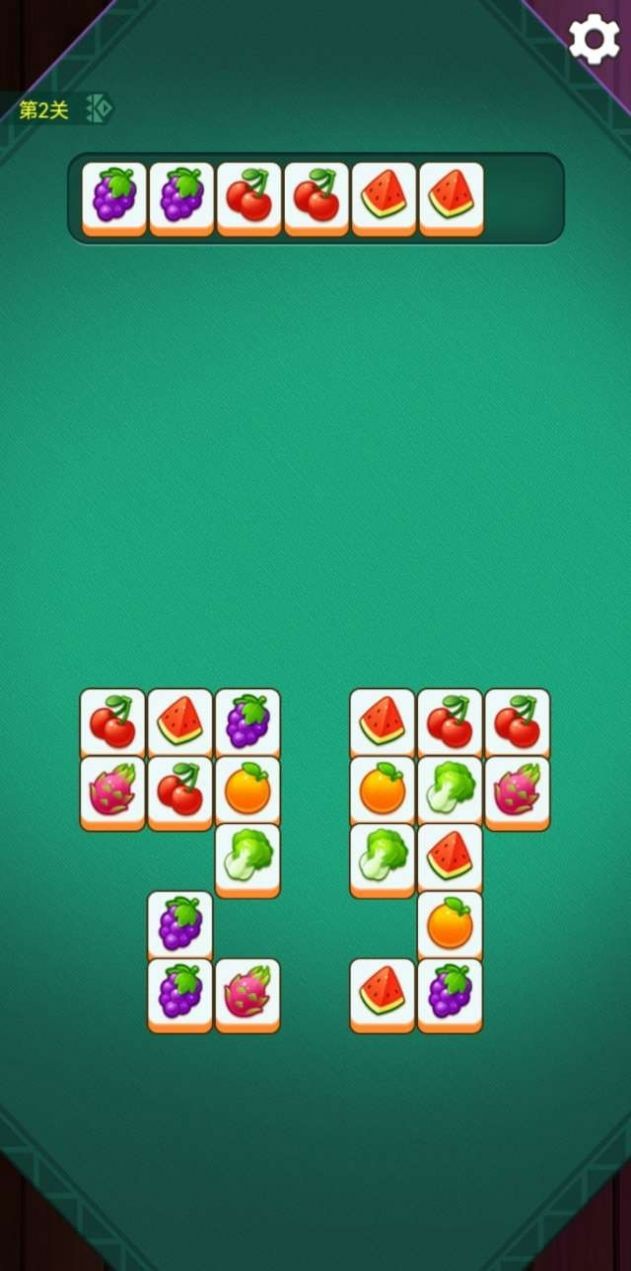Pick the dragon fruit tile beside a grape
This screenshot has width=631, height=1271.
(x=247, y=991)
